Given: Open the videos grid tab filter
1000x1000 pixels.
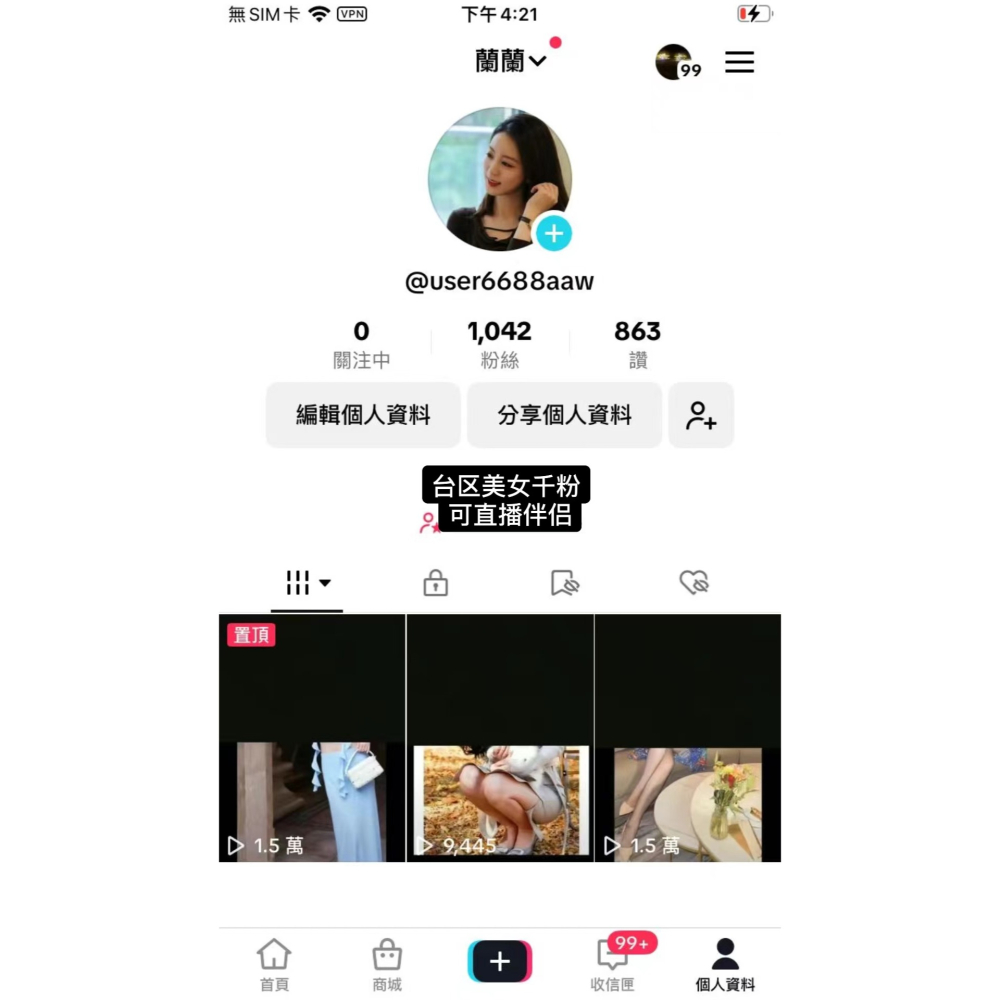Looking at the screenshot, I should point(307,583).
